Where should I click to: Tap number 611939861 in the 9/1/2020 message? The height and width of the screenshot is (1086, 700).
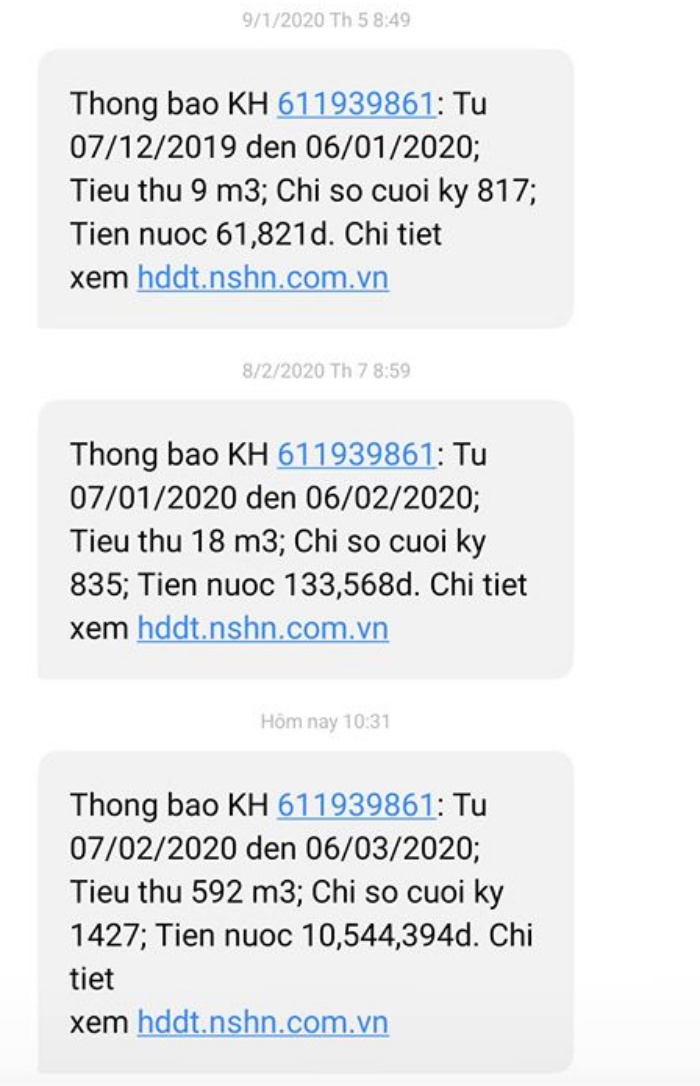point(356,104)
